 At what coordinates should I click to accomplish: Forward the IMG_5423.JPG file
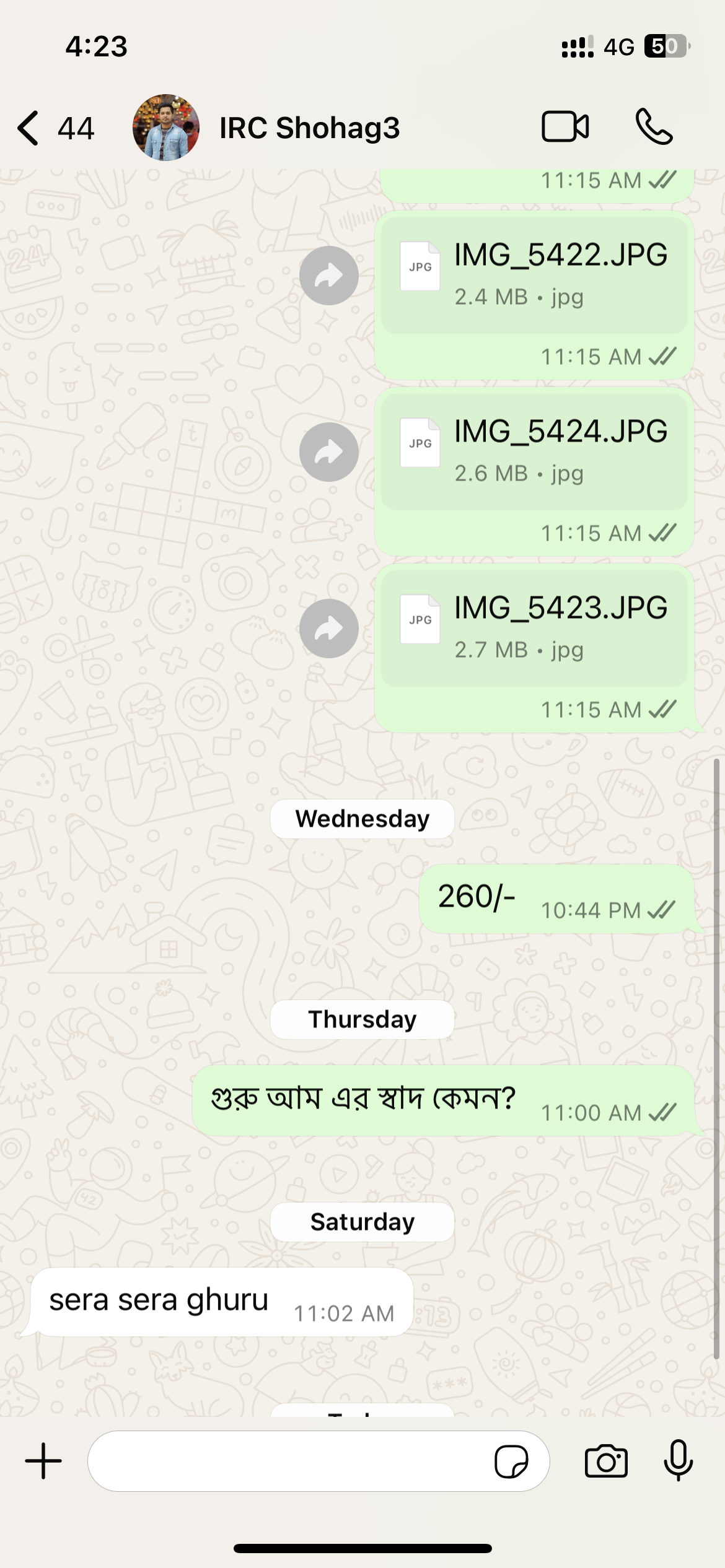pyautogui.click(x=328, y=629)
